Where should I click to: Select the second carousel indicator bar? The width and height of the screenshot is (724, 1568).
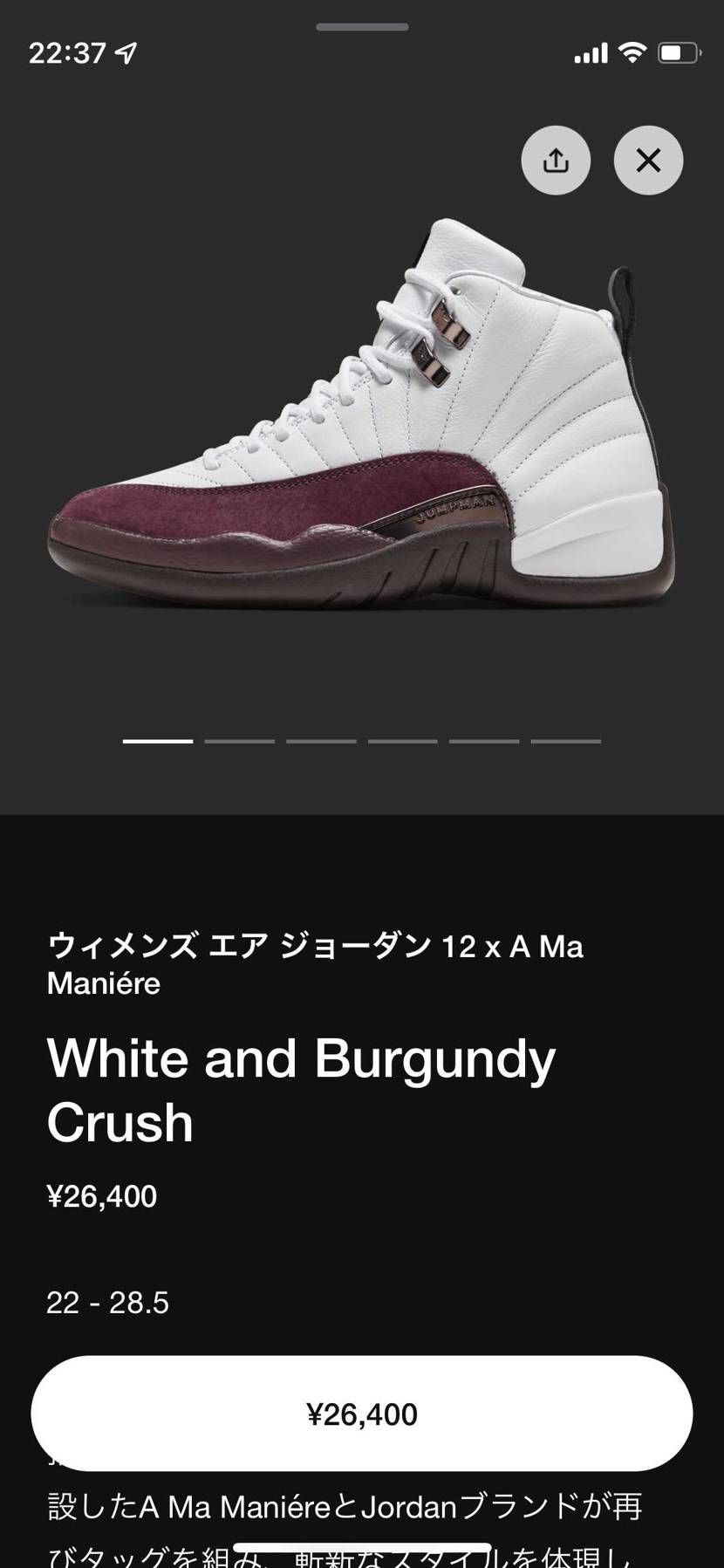239,740
